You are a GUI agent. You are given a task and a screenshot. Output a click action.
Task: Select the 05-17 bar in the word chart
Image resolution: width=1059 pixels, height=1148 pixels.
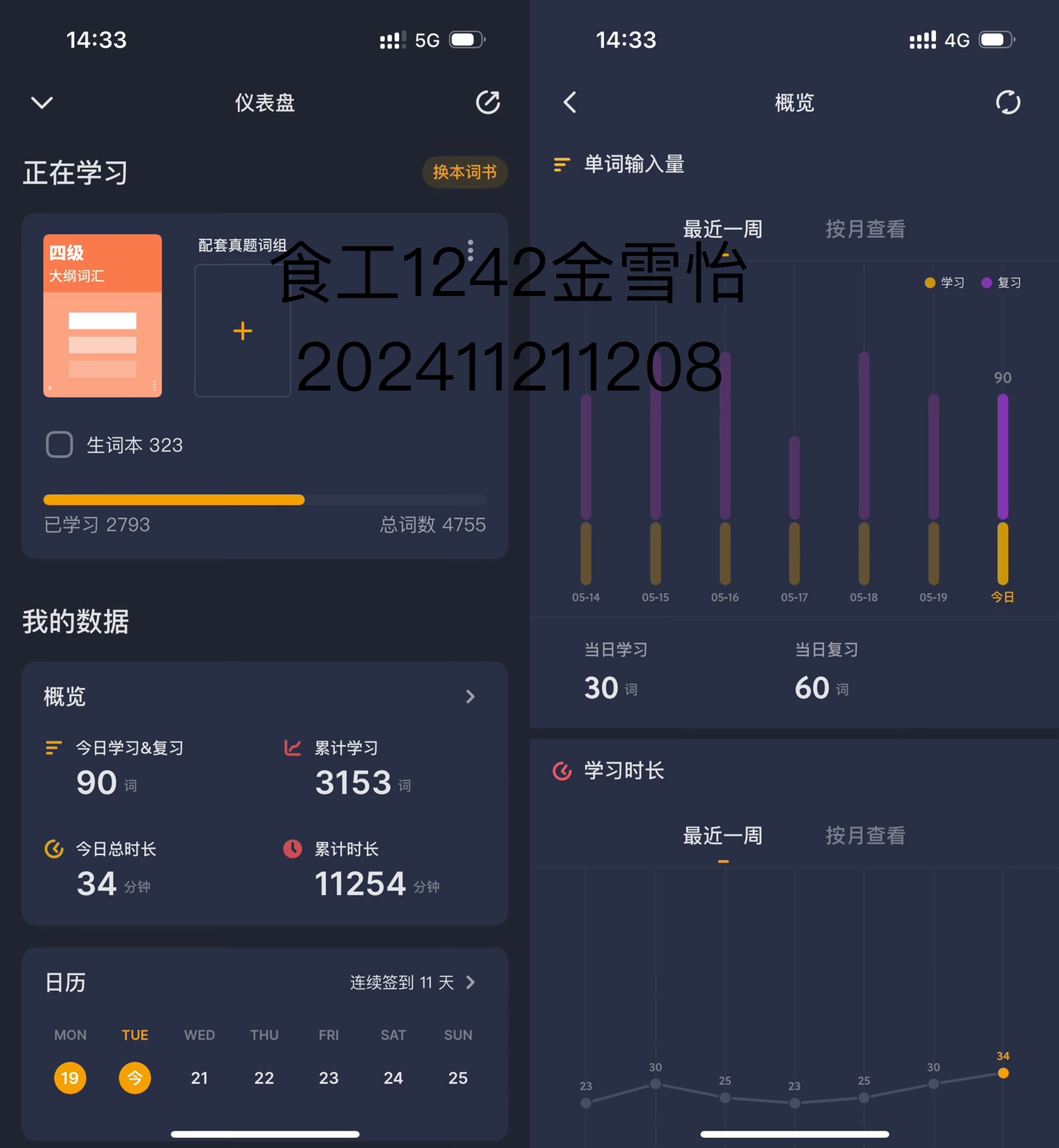(794, 510)
